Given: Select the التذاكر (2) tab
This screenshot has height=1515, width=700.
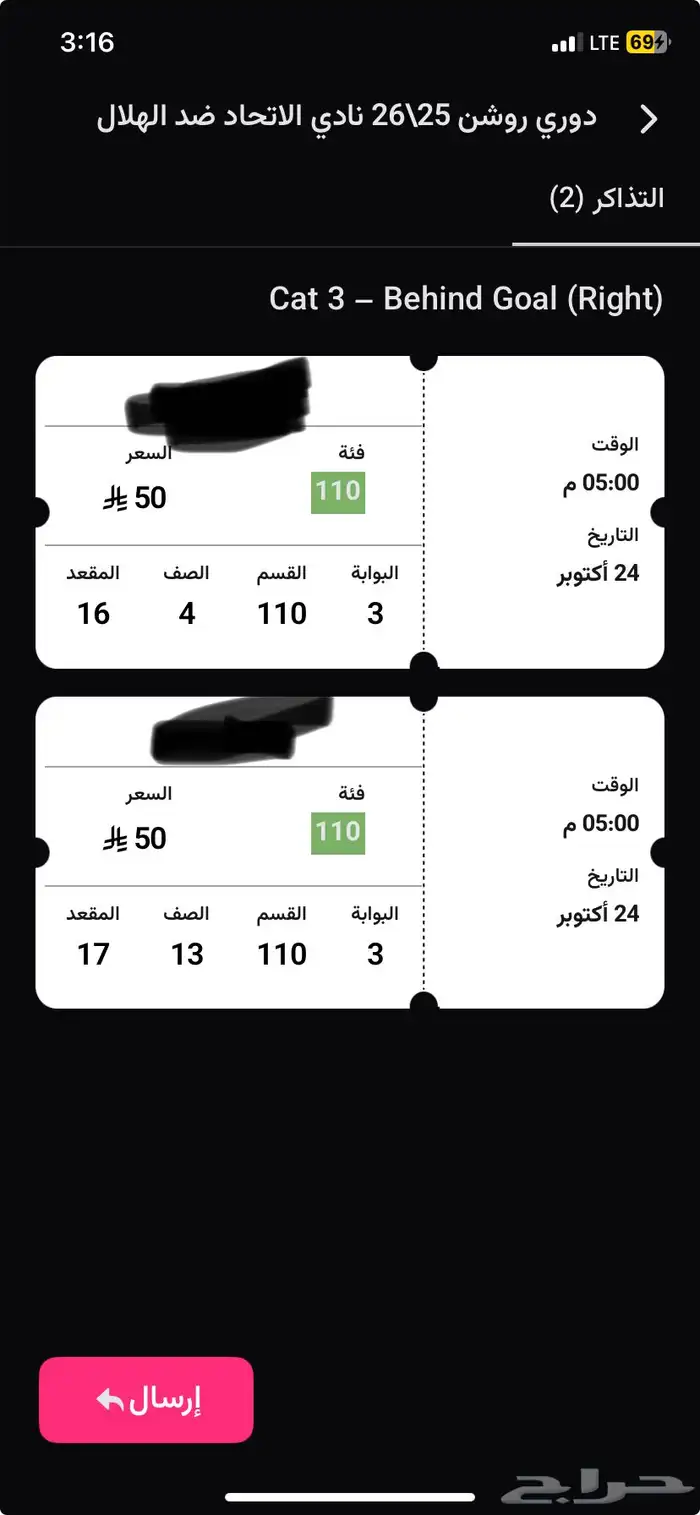Looking at the screenshot, I should pyautogui.click(x=606, y=198).
